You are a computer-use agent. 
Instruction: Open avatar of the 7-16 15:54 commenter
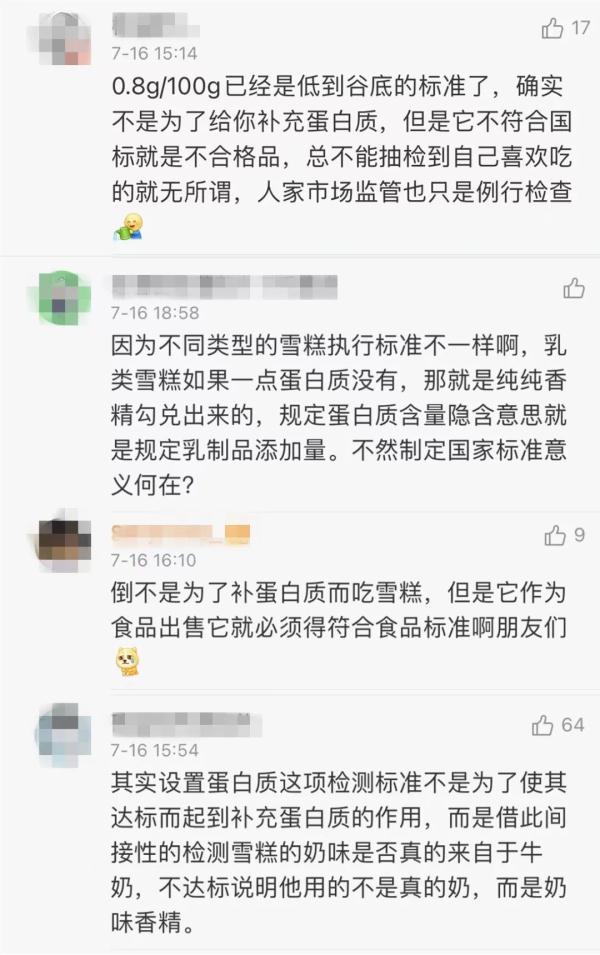pos(63,735)
